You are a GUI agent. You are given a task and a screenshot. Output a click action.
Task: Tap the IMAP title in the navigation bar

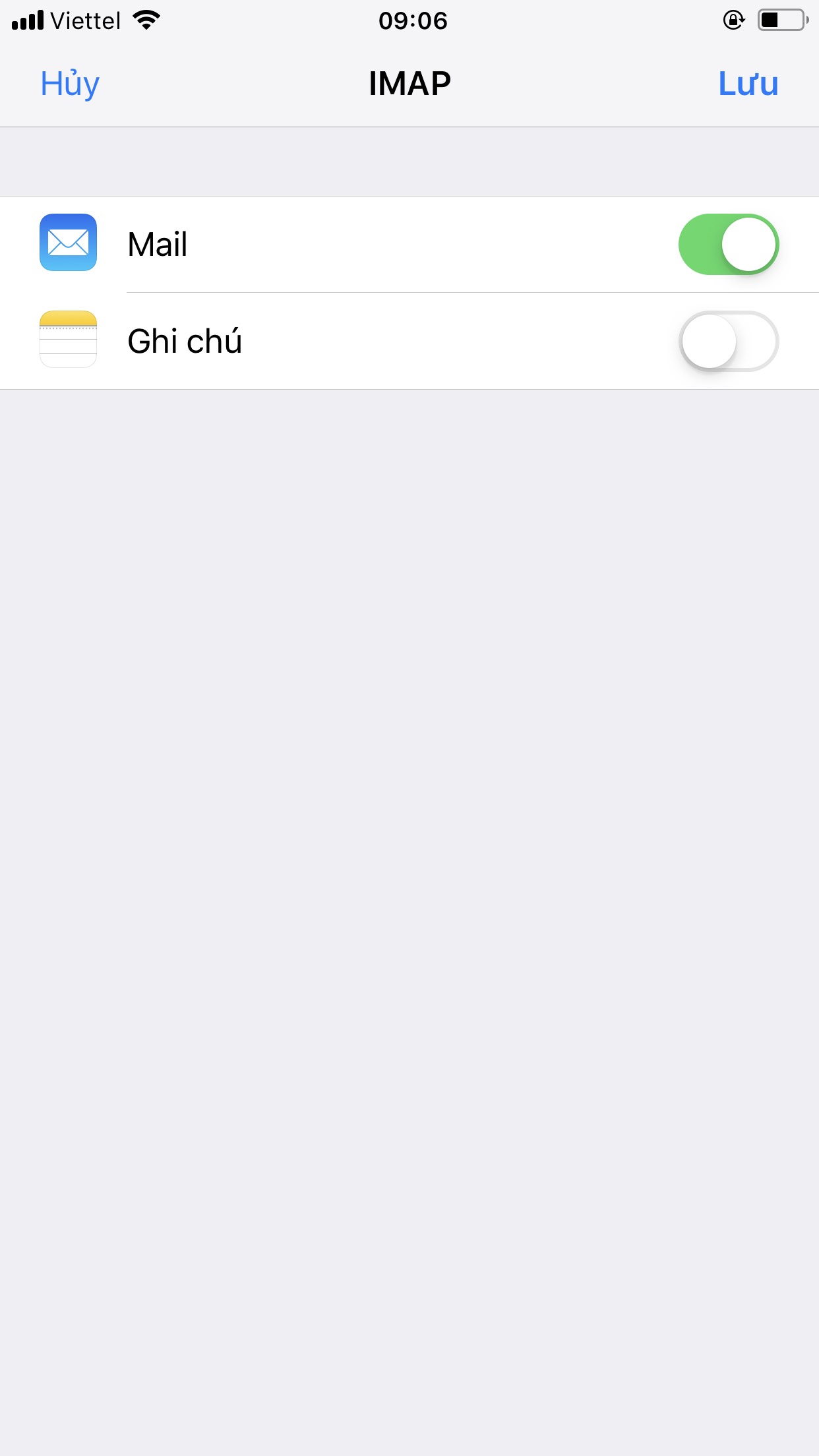[x=409, y=83]
